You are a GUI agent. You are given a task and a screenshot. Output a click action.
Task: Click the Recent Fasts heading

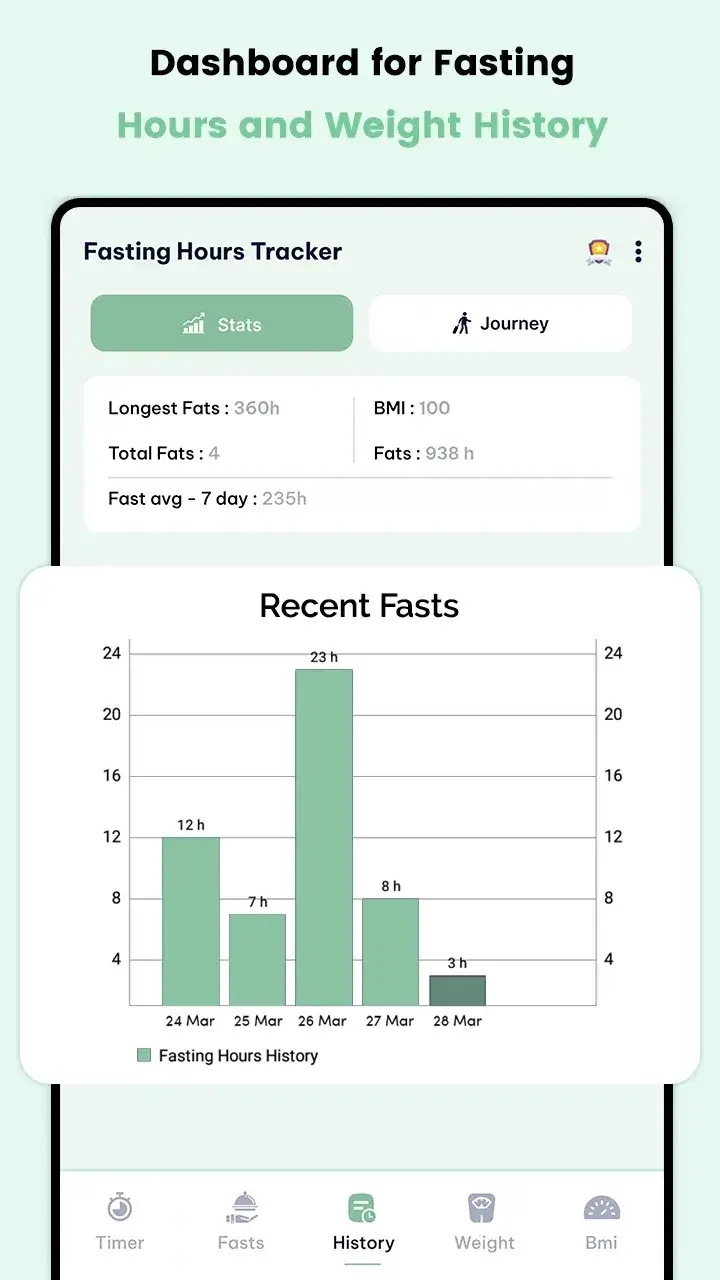359,606
